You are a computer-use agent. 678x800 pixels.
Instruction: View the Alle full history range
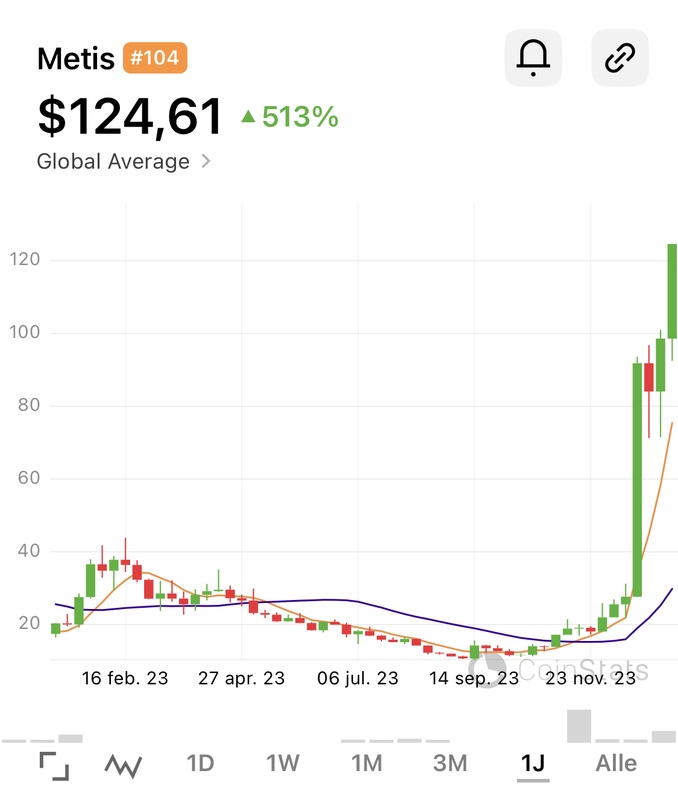(x=616, y=764)
